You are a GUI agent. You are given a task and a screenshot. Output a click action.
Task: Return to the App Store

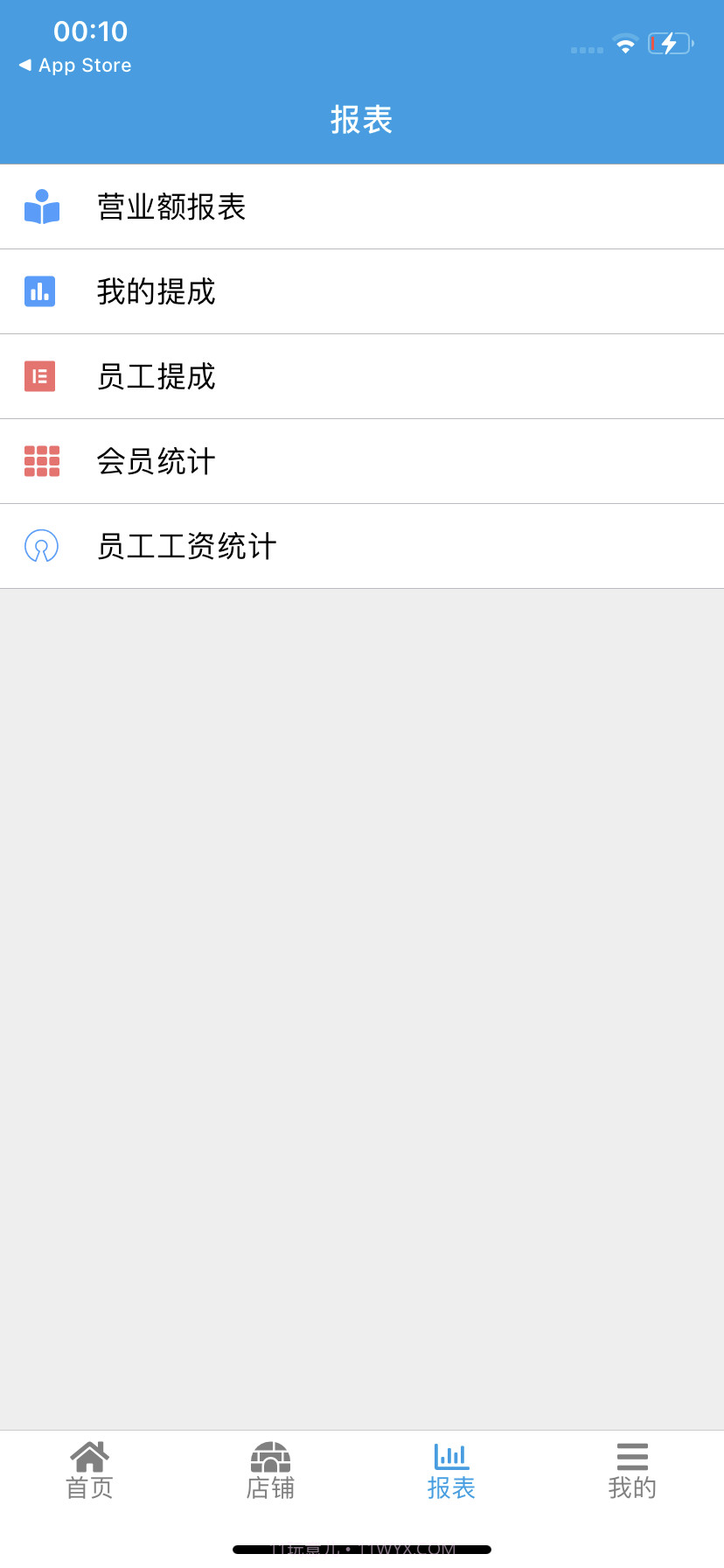73,65
